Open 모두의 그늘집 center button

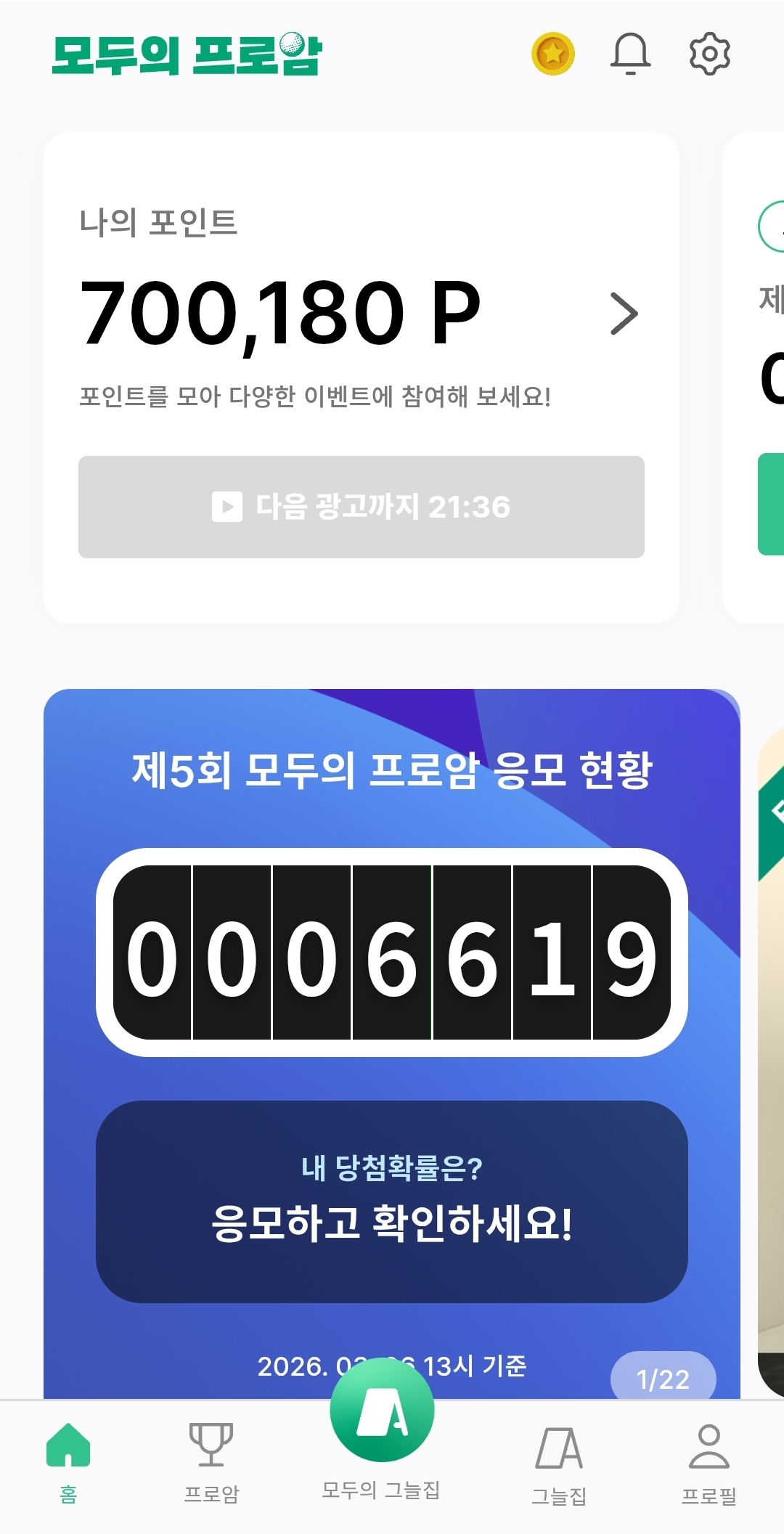pos(382,1412)
